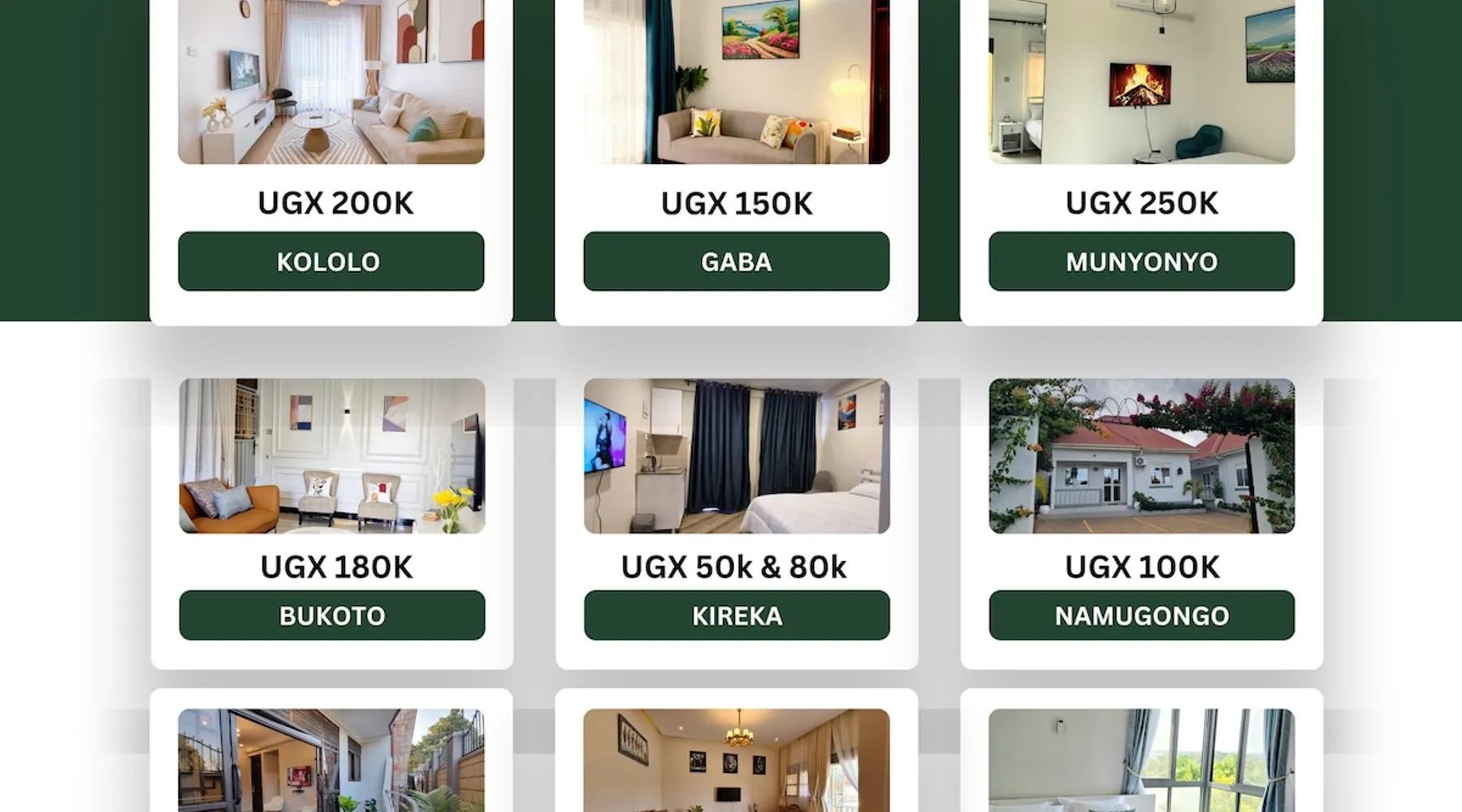Open the house photo above UGX 100K
This screenshot has width=1462, height=812.
[x=1141, y=456]
